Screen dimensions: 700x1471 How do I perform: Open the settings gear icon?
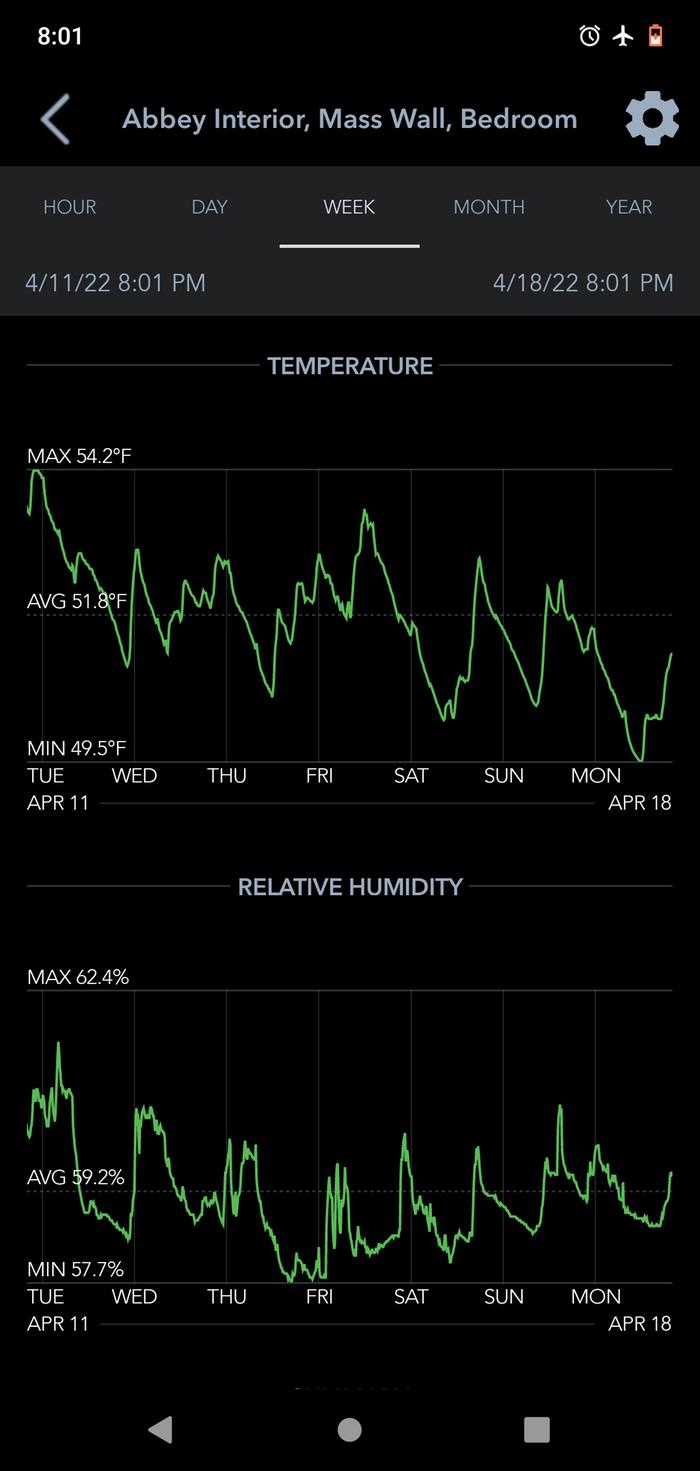(652, 120)
